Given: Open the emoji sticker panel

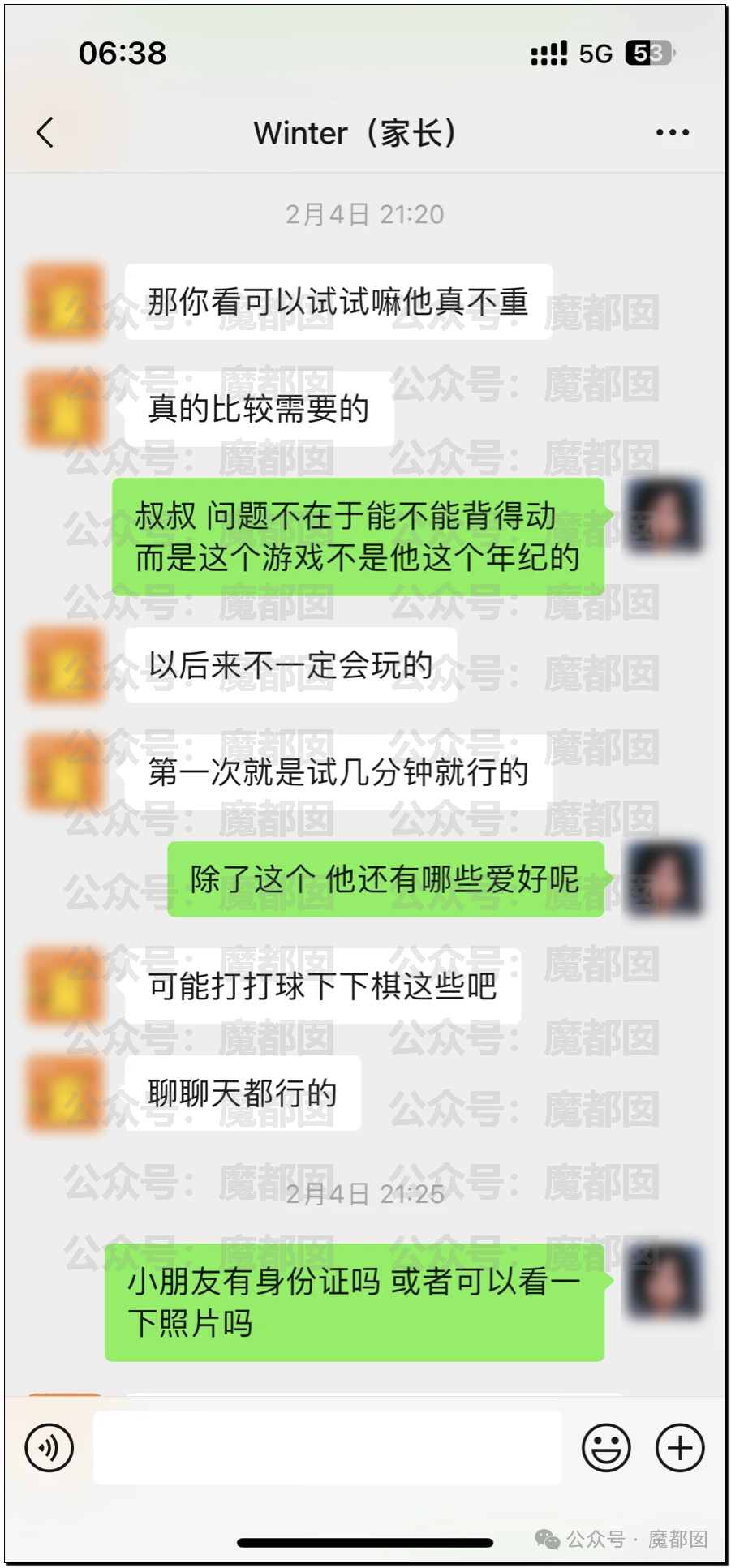Looking at the screenshot, I should coord(606,1448).
